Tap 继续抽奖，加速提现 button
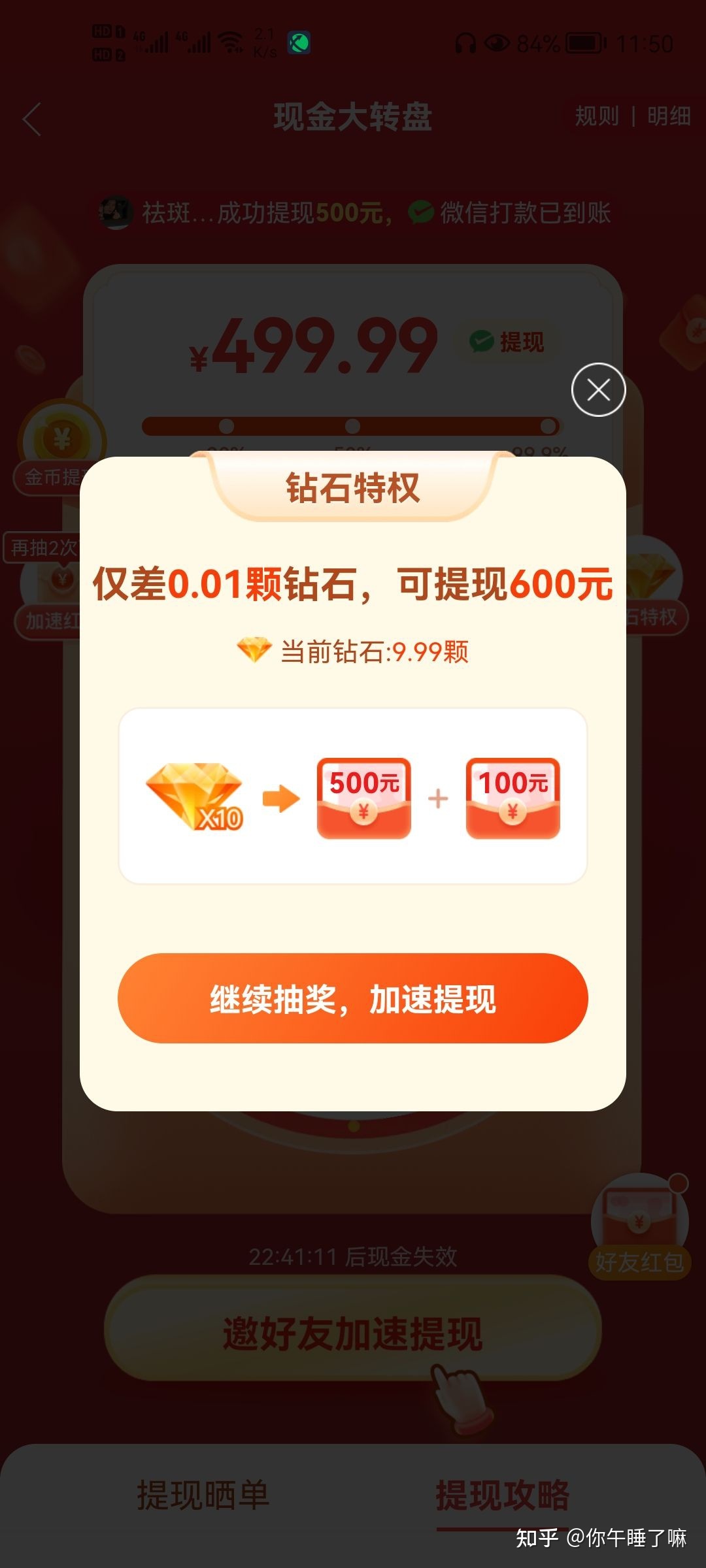Screen dimensions: 706x1568 (x=353, y=998)
